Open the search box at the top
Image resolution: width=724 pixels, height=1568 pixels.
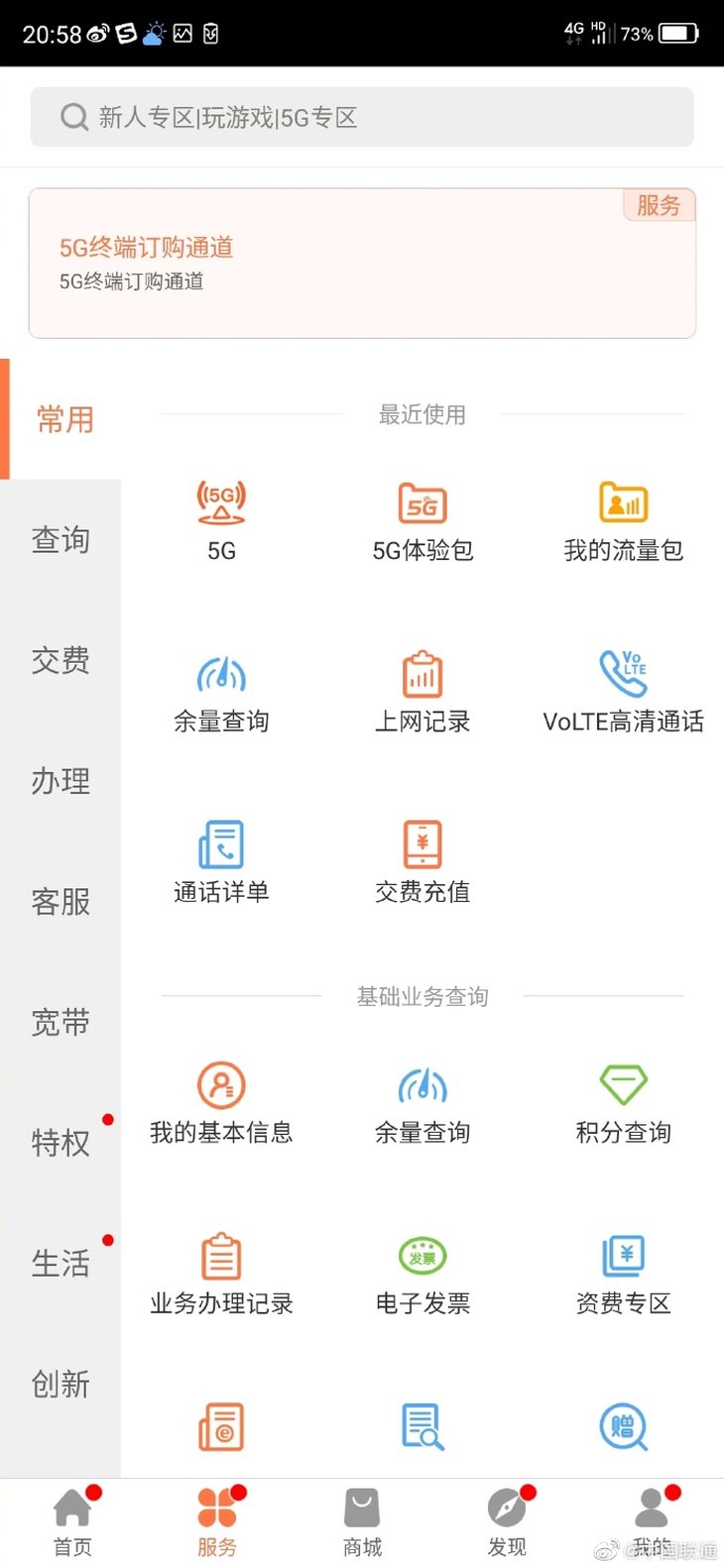coord(362,117)
